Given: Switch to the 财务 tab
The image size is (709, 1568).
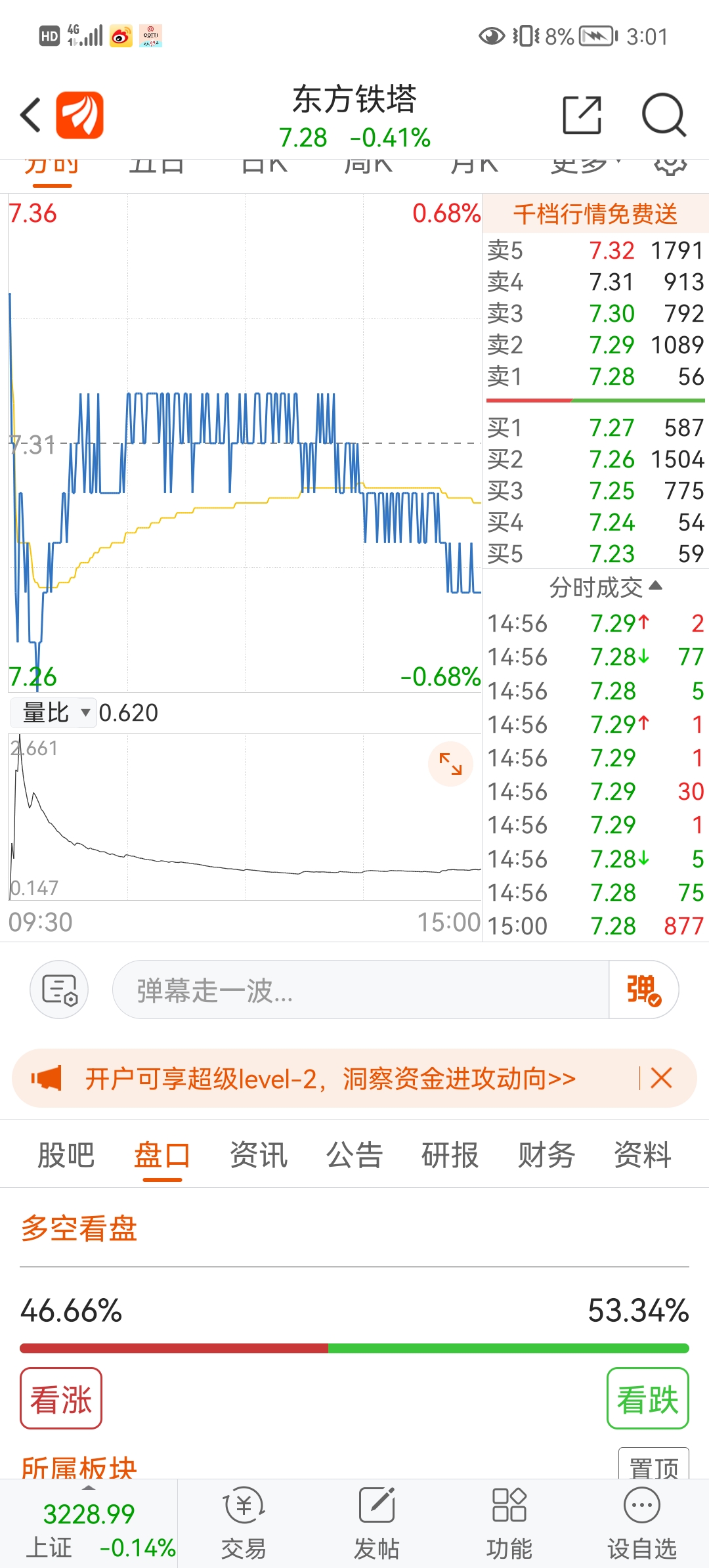Looking at the screenshot, I should [546, 1155].
